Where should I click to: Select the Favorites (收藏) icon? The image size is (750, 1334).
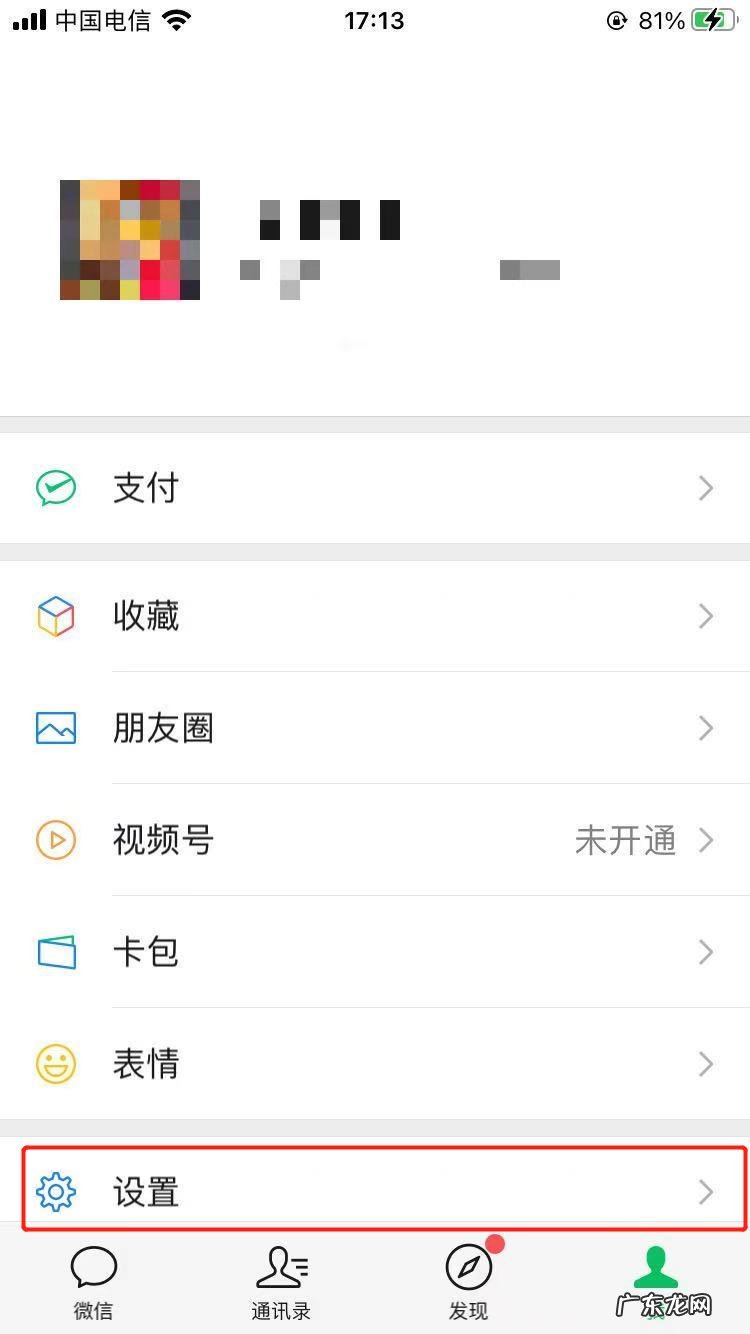57,616
